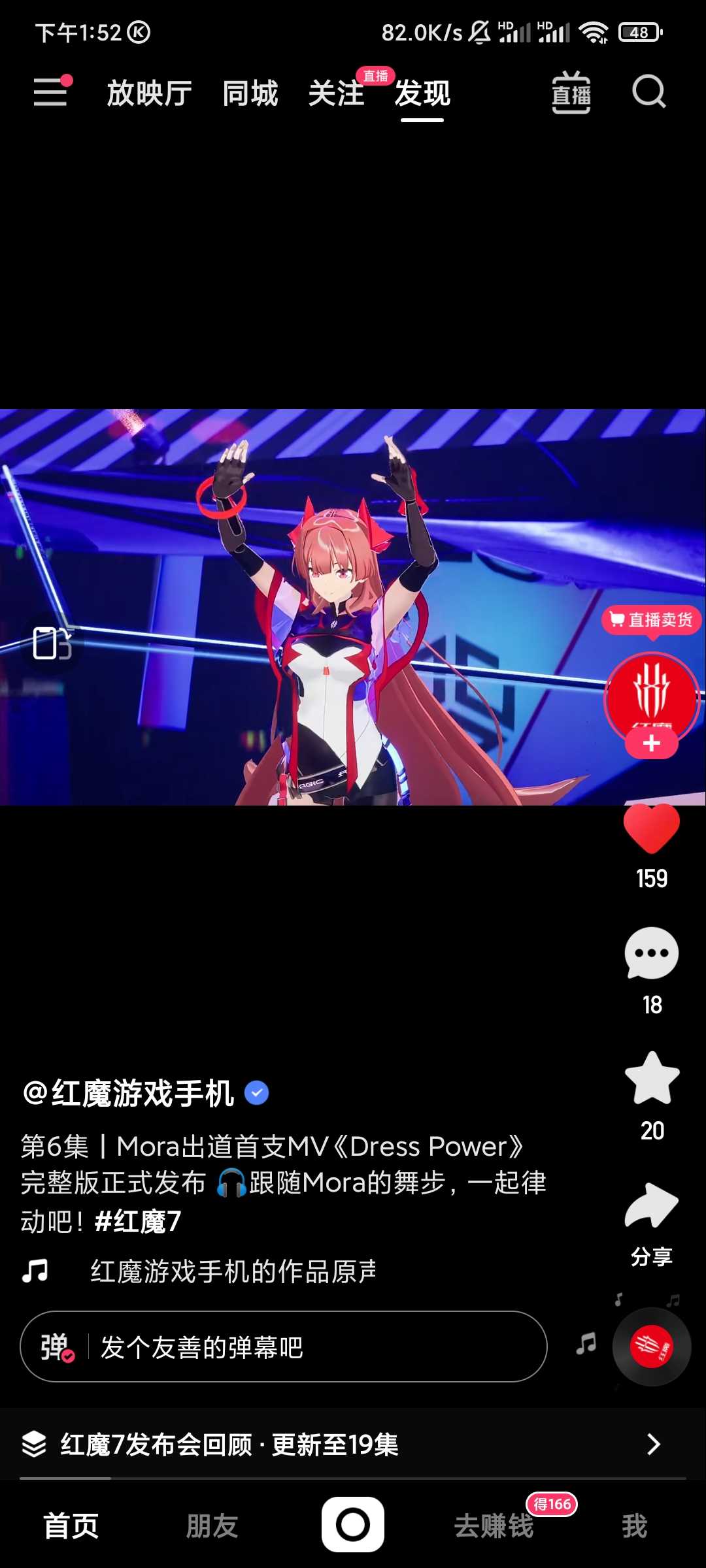Image resolution: width=706 pixels, height=1568 pixels.
Task: Rotate video to fullscreen landscape
Action: [52, 644]
